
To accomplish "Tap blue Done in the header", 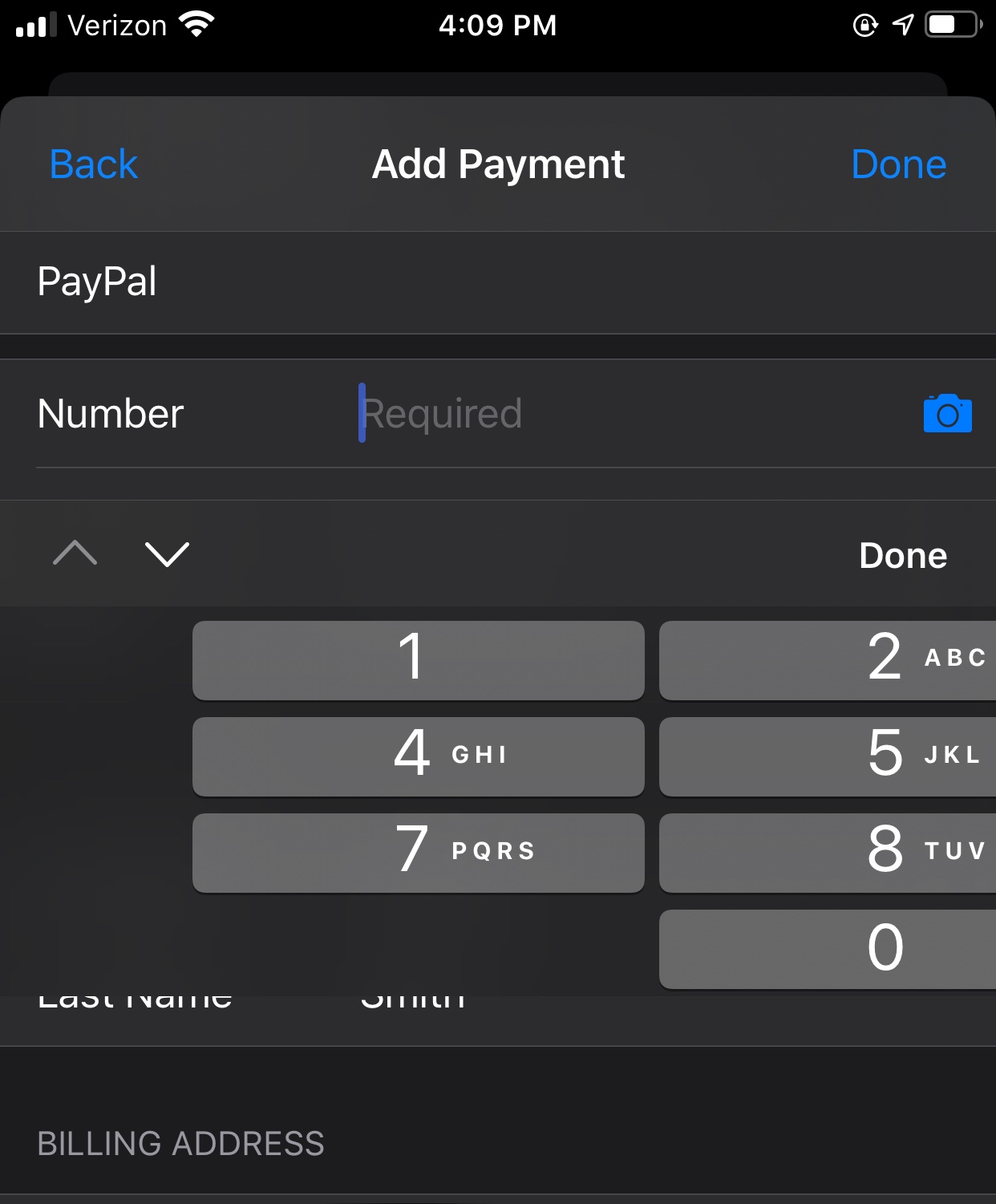I will [898, 164].
